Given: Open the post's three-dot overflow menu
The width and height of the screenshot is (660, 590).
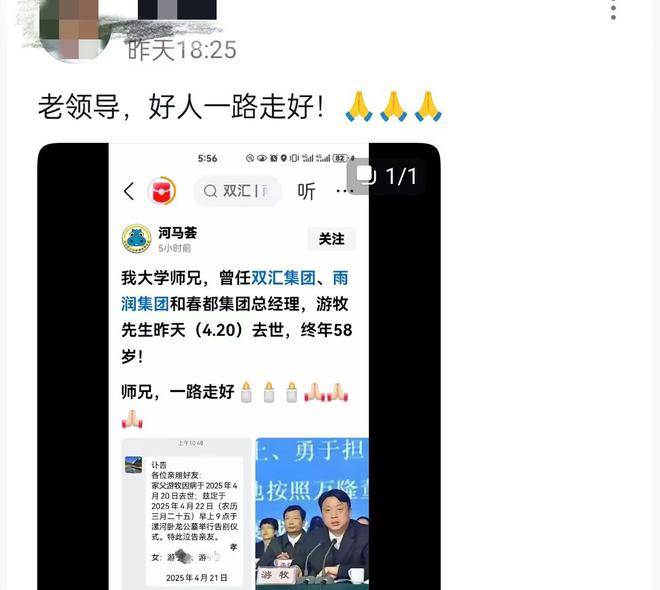Looking at the screenshot, I should coord(613,10).
